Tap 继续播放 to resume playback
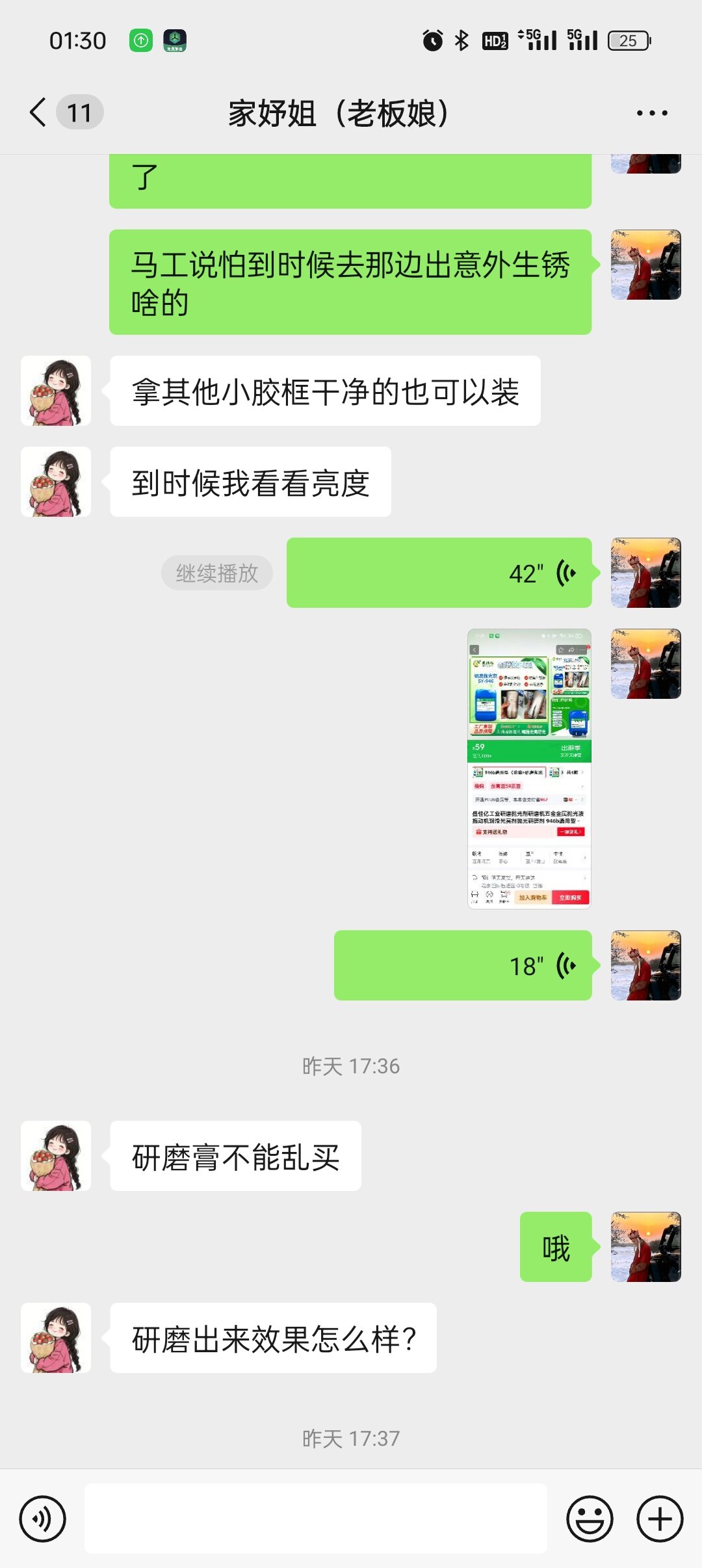 point(217,573)
